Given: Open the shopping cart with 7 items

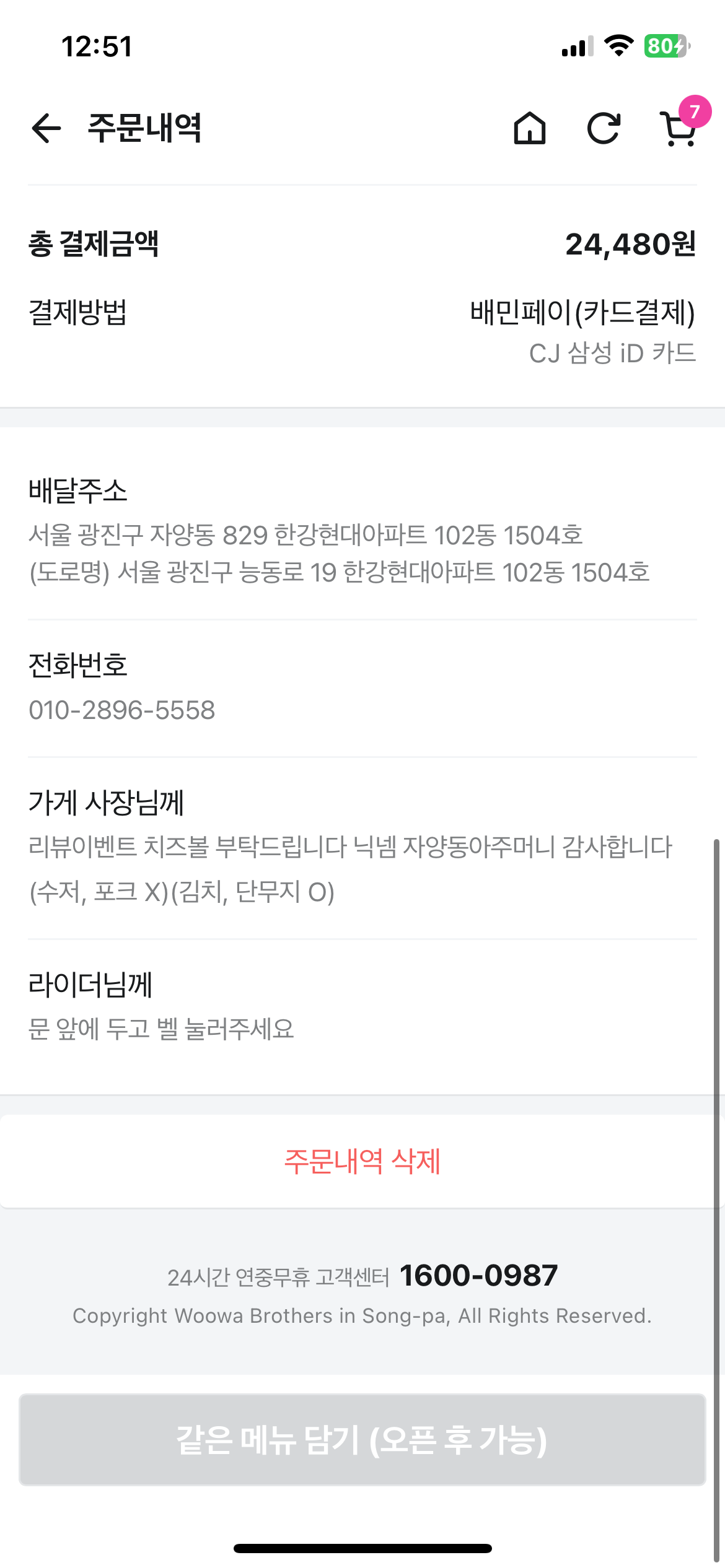Looking at the screenshot, I should click(679, 128).
